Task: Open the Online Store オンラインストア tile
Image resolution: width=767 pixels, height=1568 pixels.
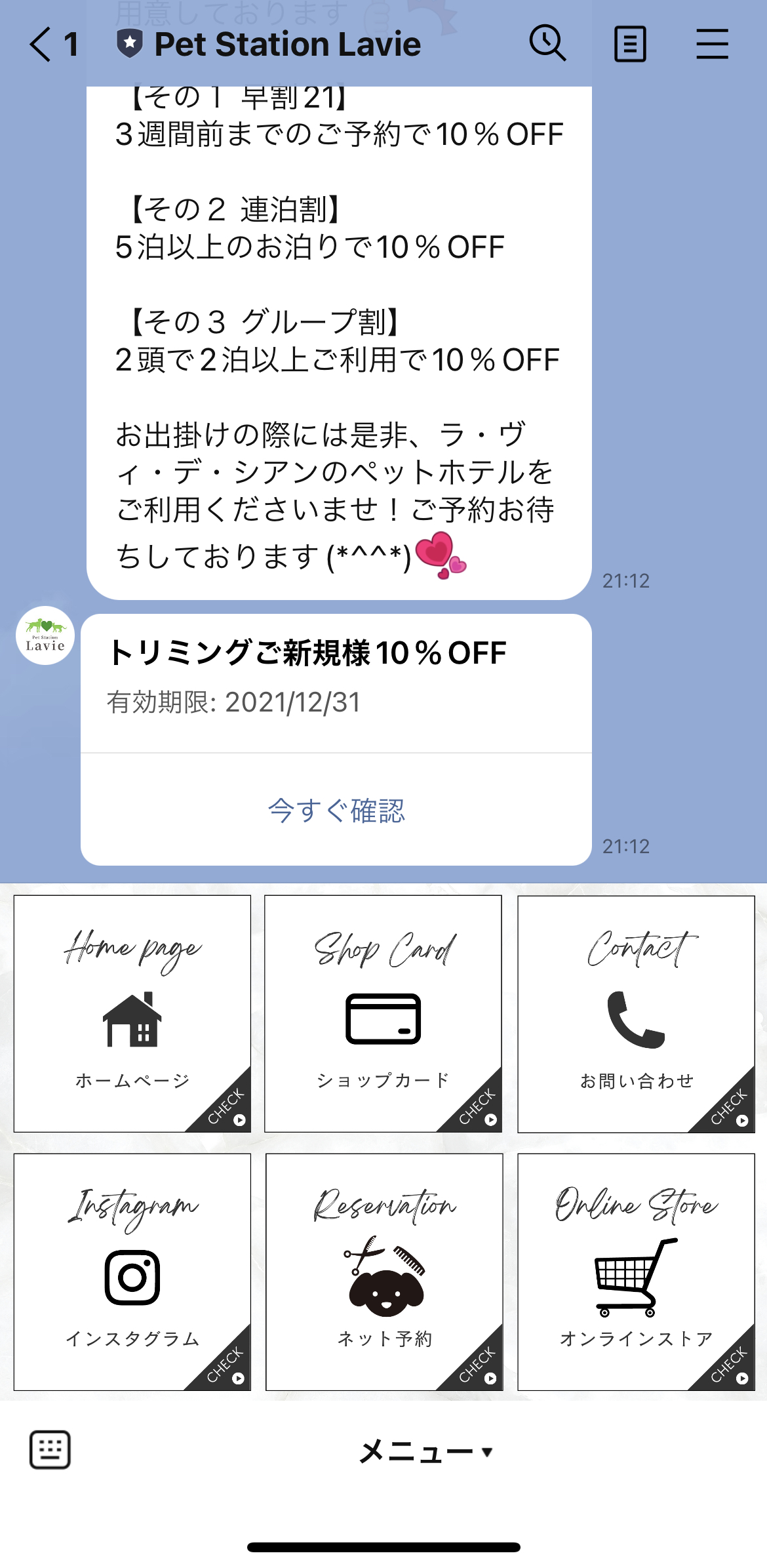Action: [636, 1272]
